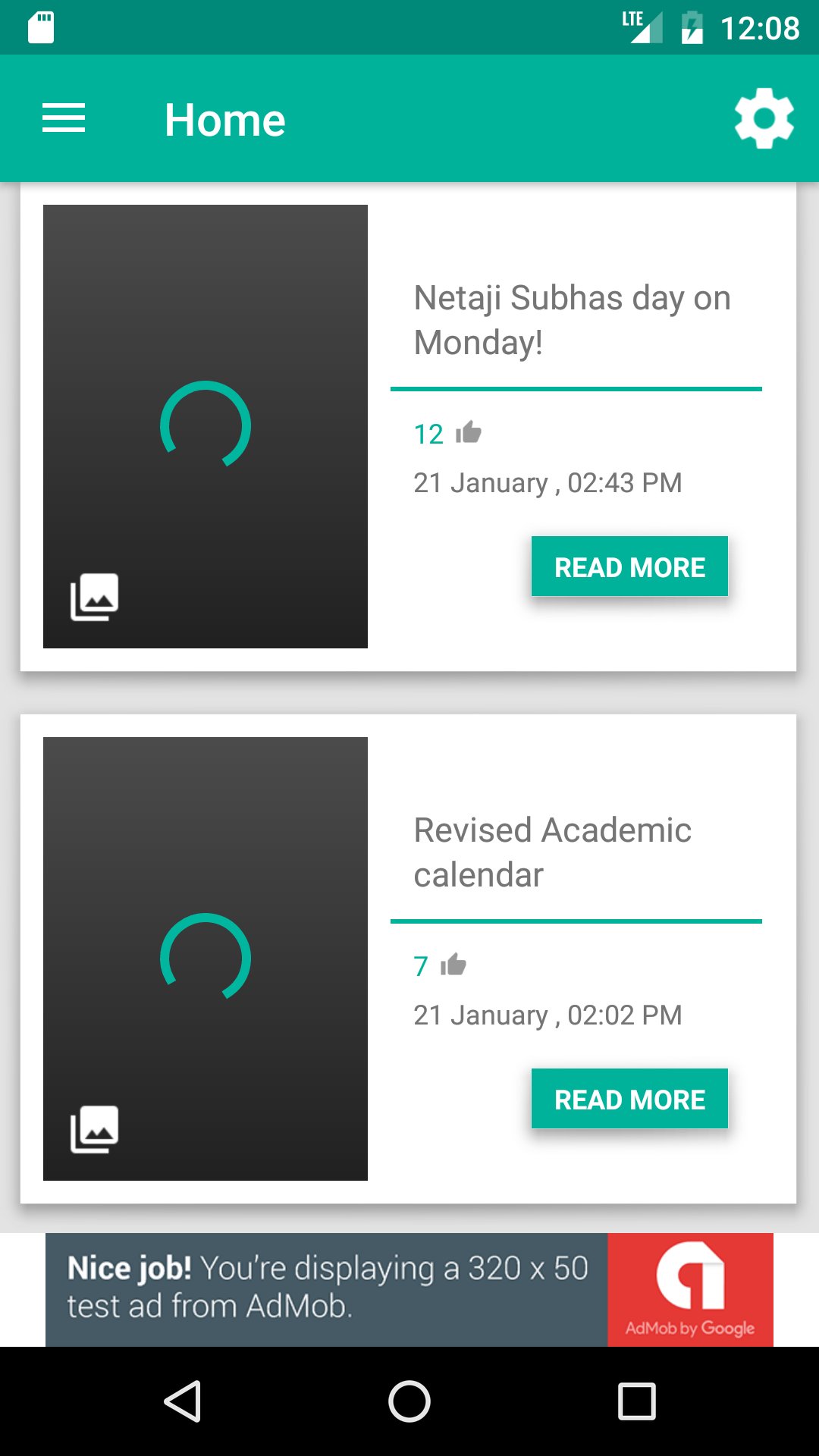Tap the like count 12 on first post
Image resolution: width=819 pixels, height=1456 pixels.
click(x=428, y=432)
